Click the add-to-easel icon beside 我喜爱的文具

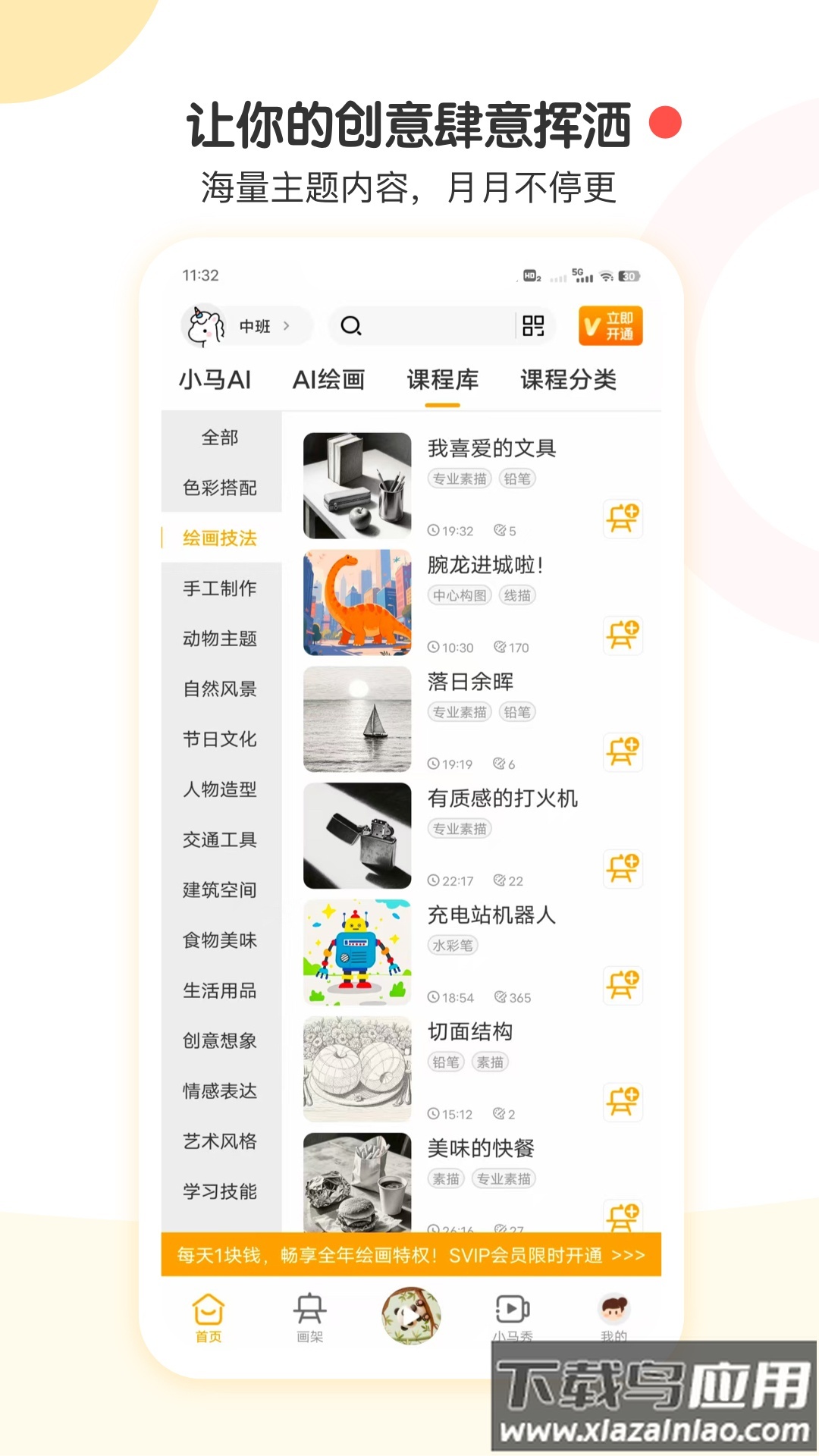pos(622,519)
